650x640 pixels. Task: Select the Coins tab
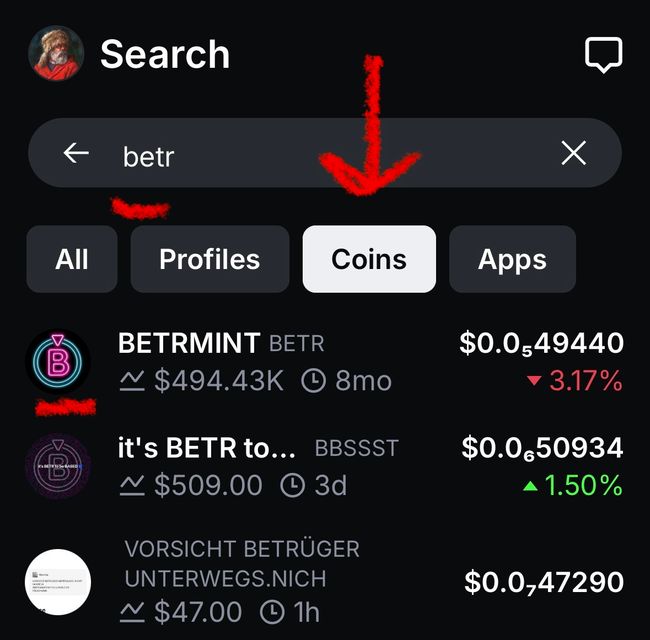coord(369,259)
